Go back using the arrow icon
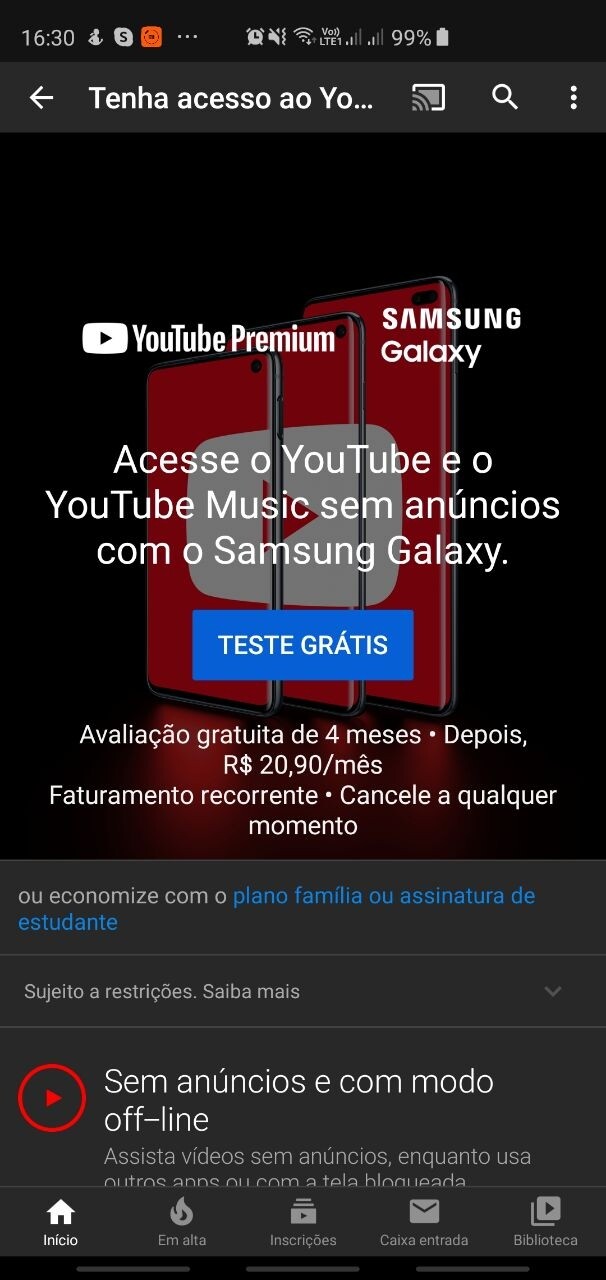Image resolution: width=606 pixels, height=1280 pixels. pos(41,97)
